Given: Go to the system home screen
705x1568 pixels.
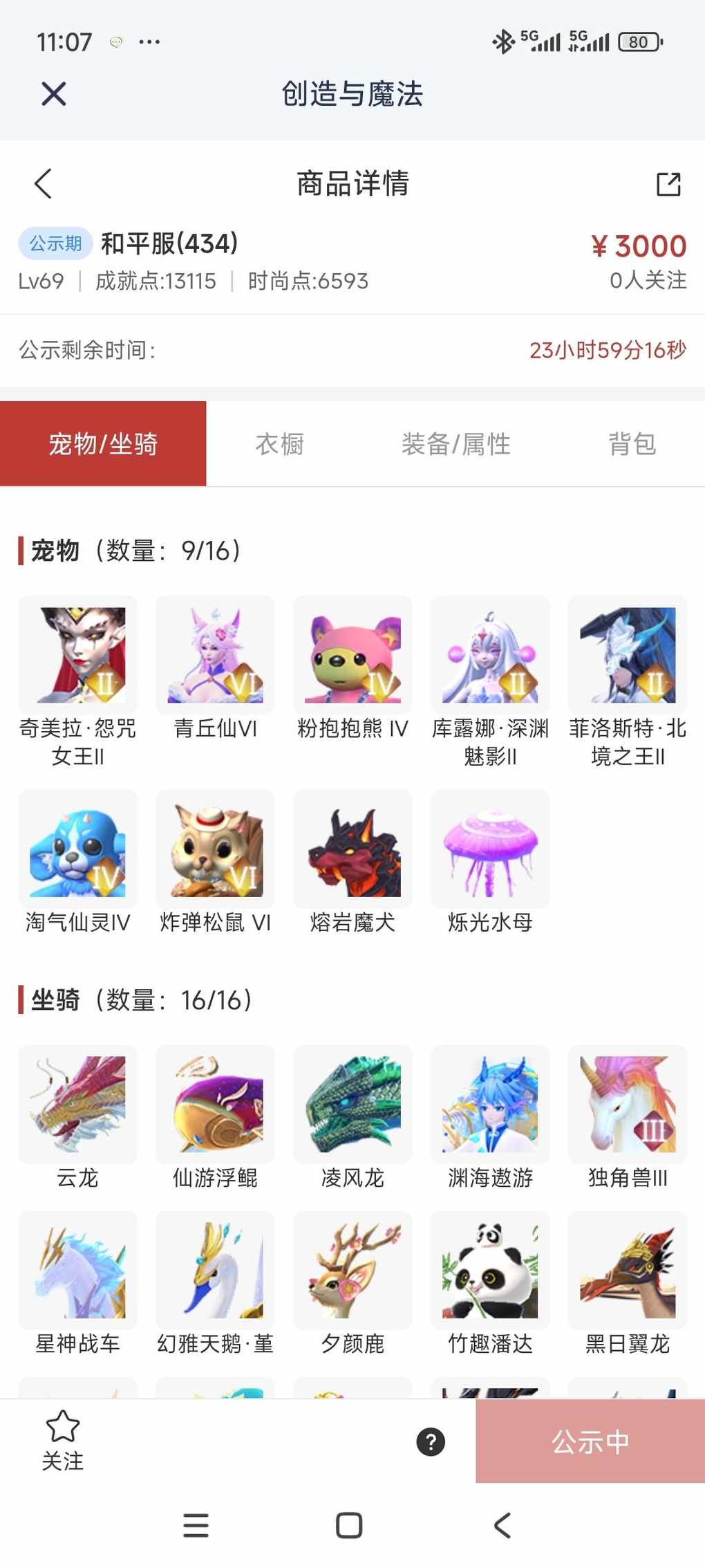Looking at the screenshot, I should click(x=349, y=1525).
